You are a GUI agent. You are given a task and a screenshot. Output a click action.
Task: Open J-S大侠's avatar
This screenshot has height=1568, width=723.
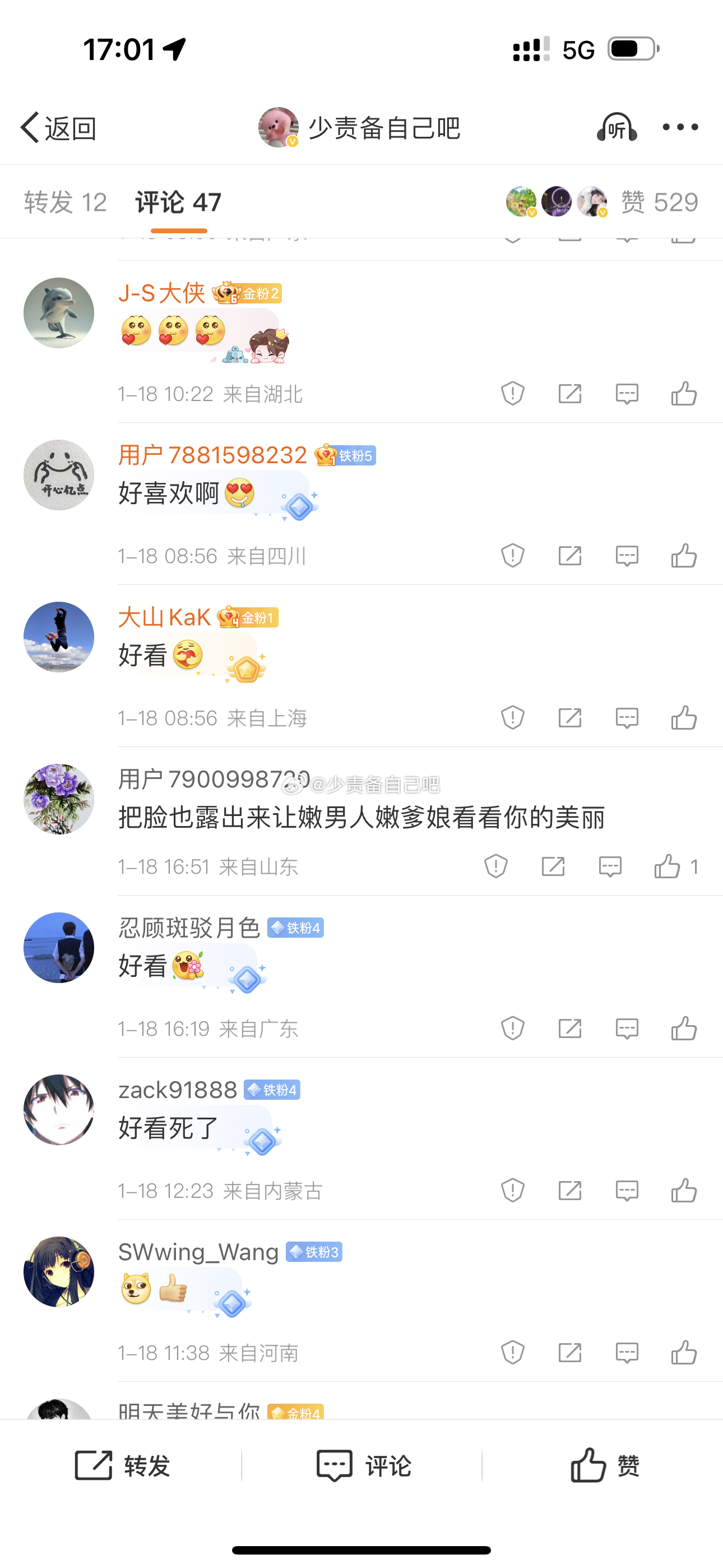point(59,313)
